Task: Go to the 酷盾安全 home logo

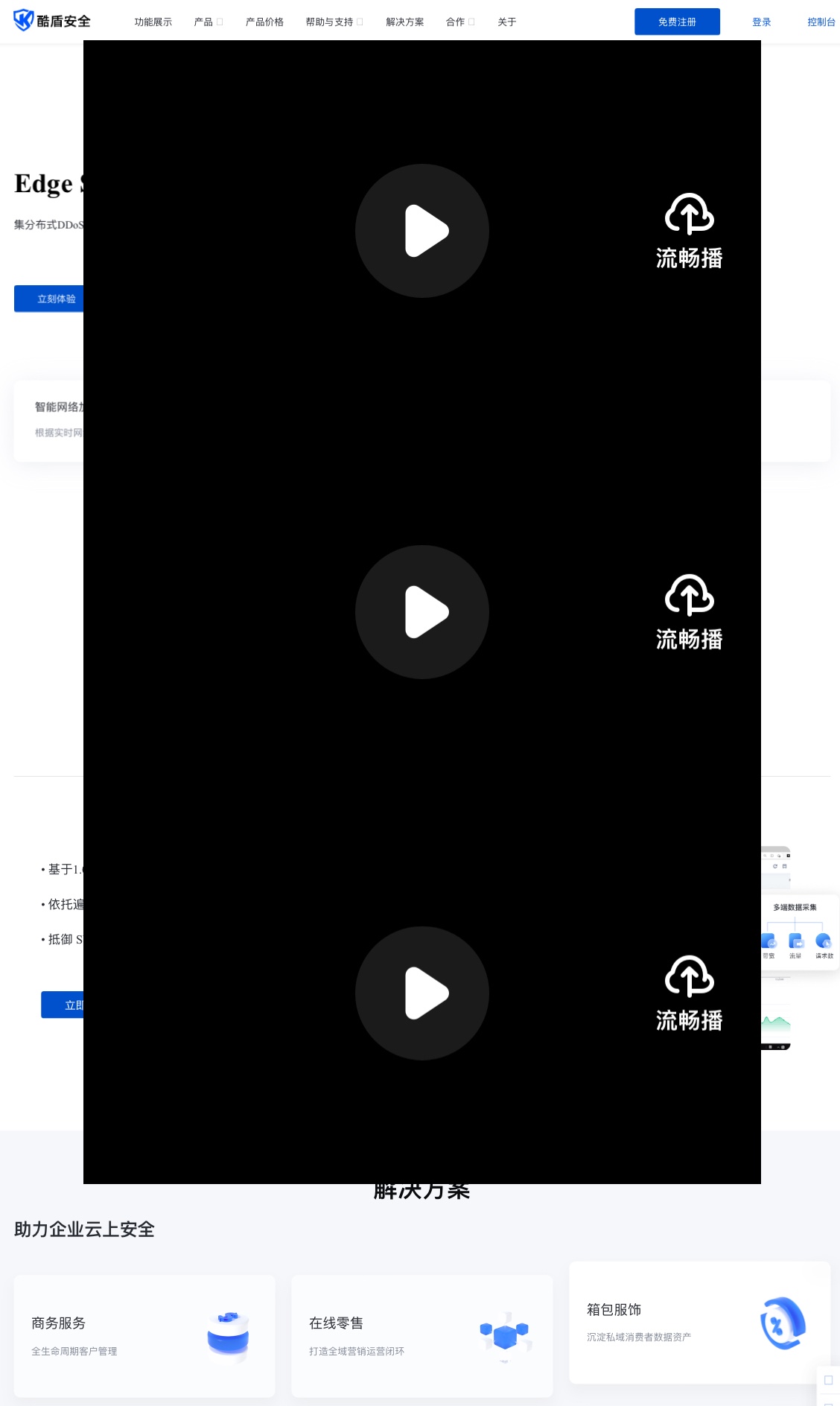Action: [52, 21]
